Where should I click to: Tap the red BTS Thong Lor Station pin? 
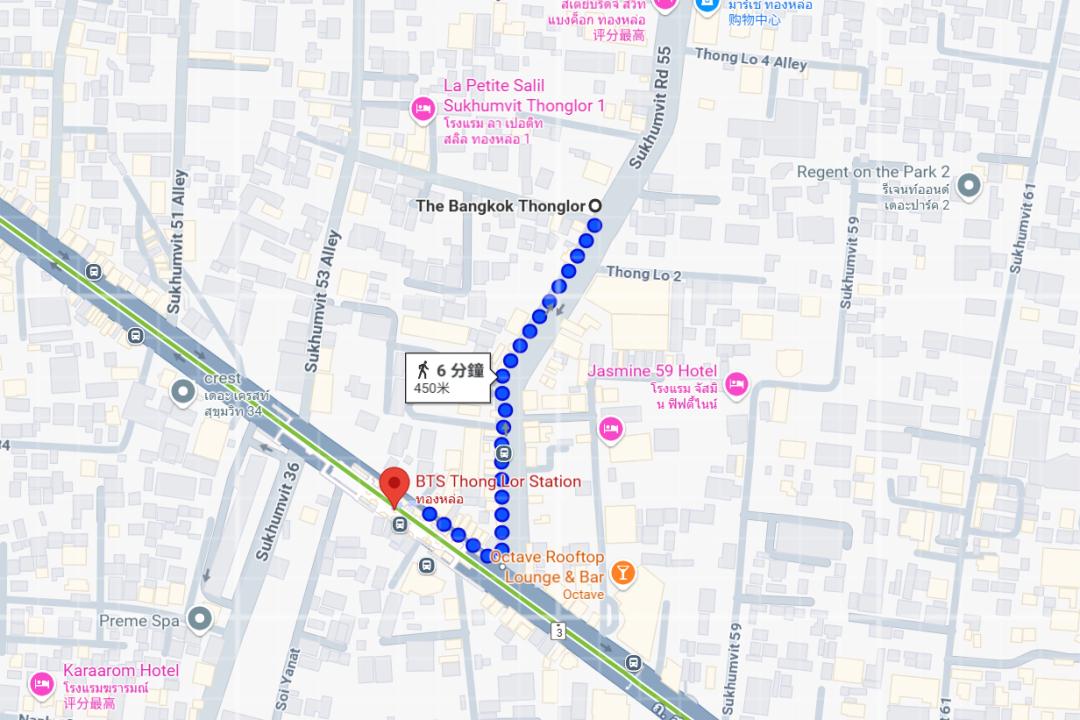tap(394, 484)
